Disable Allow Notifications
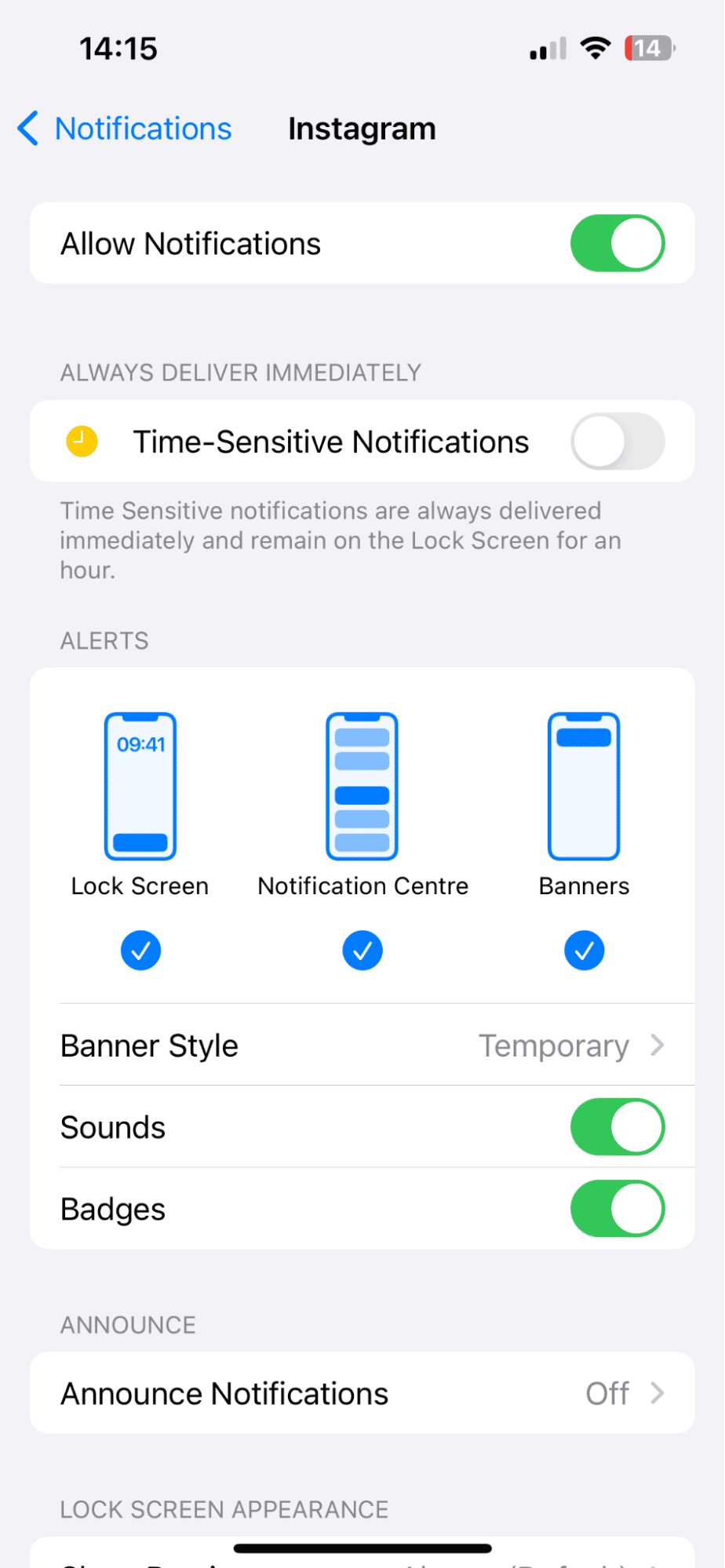 coord(618,243)
